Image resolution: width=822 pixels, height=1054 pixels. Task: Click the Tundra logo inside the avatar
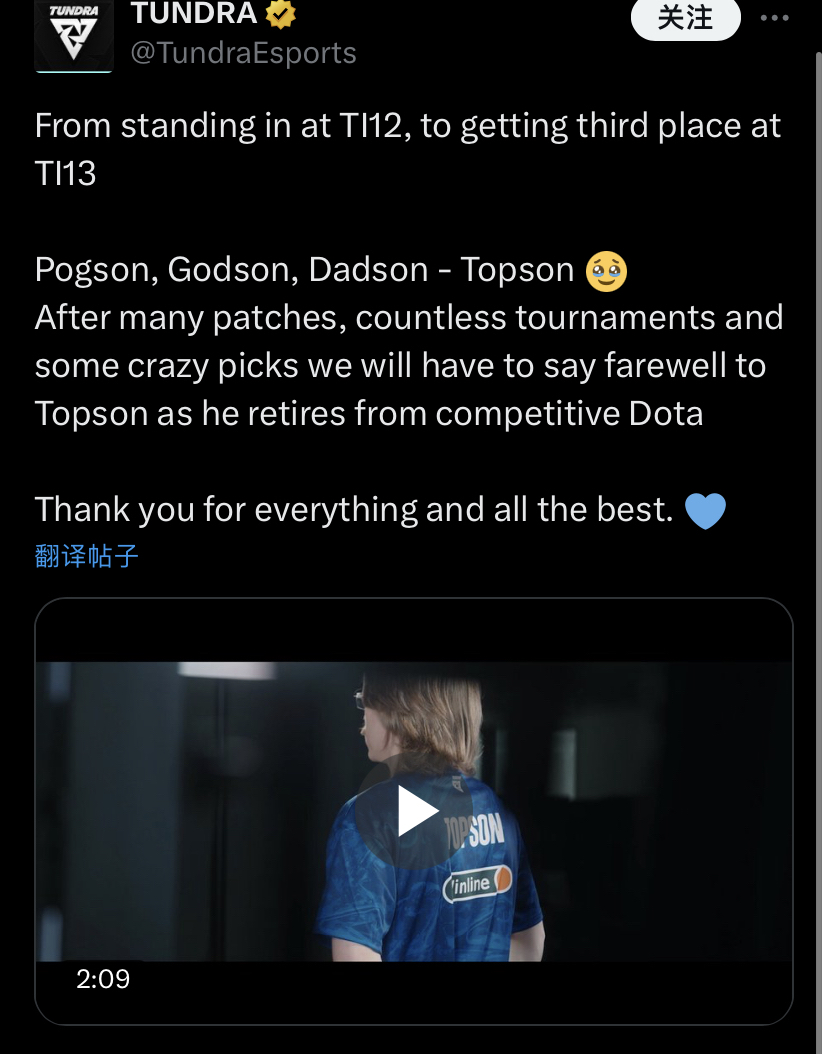click(x=73, y=35)
